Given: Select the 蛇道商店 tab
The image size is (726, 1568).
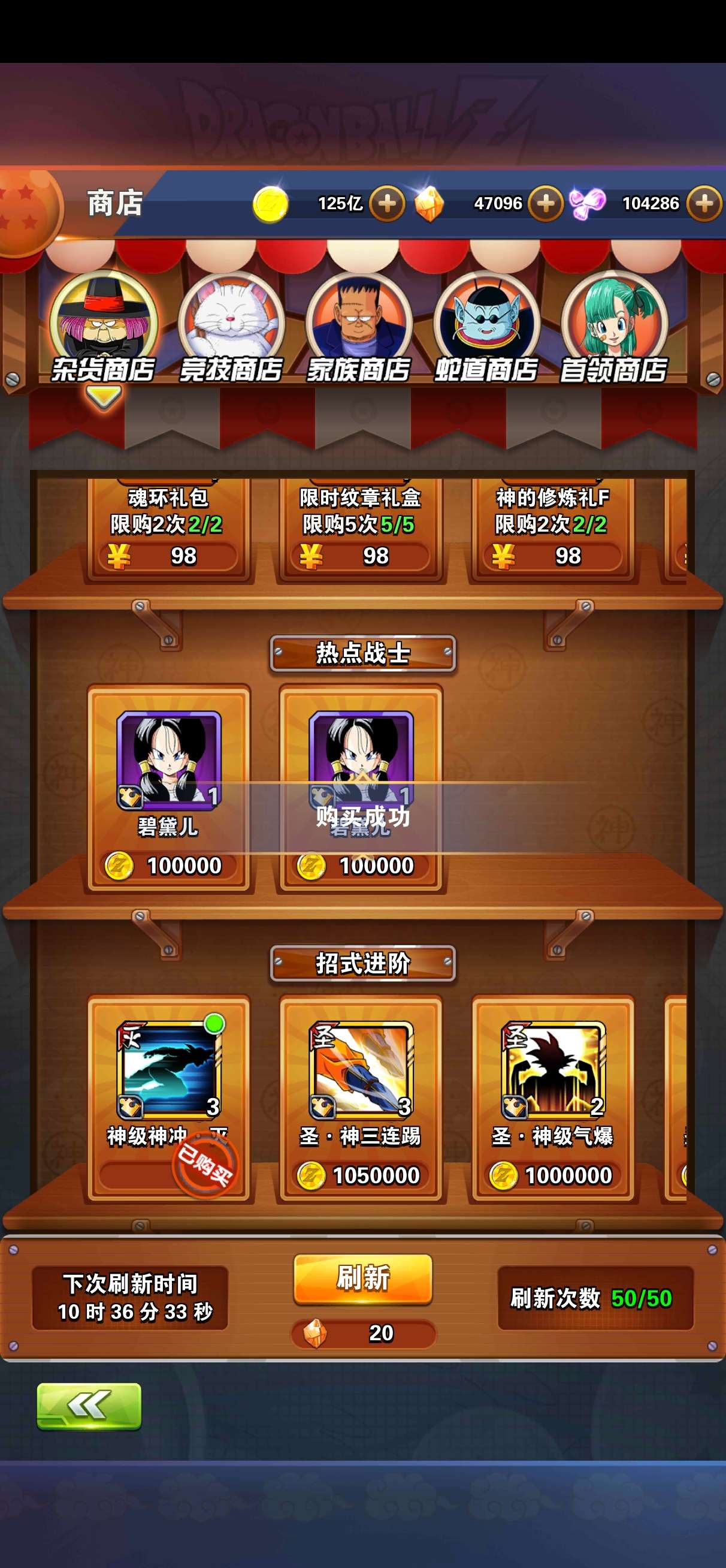Looking at the screenshot, I should [x=486, y=329].
